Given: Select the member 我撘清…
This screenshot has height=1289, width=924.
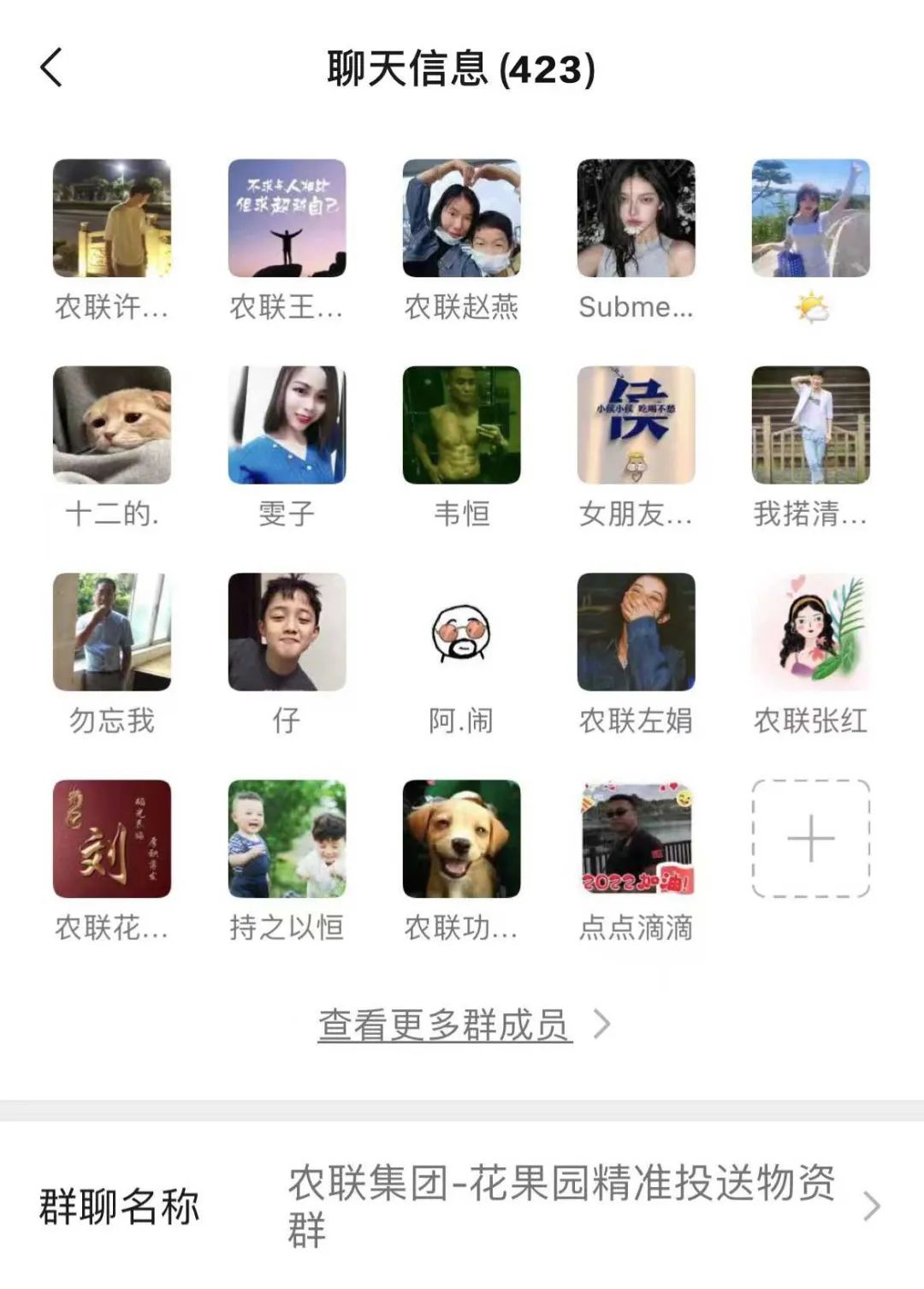Looking at the screenshot, I should (810, 425).
